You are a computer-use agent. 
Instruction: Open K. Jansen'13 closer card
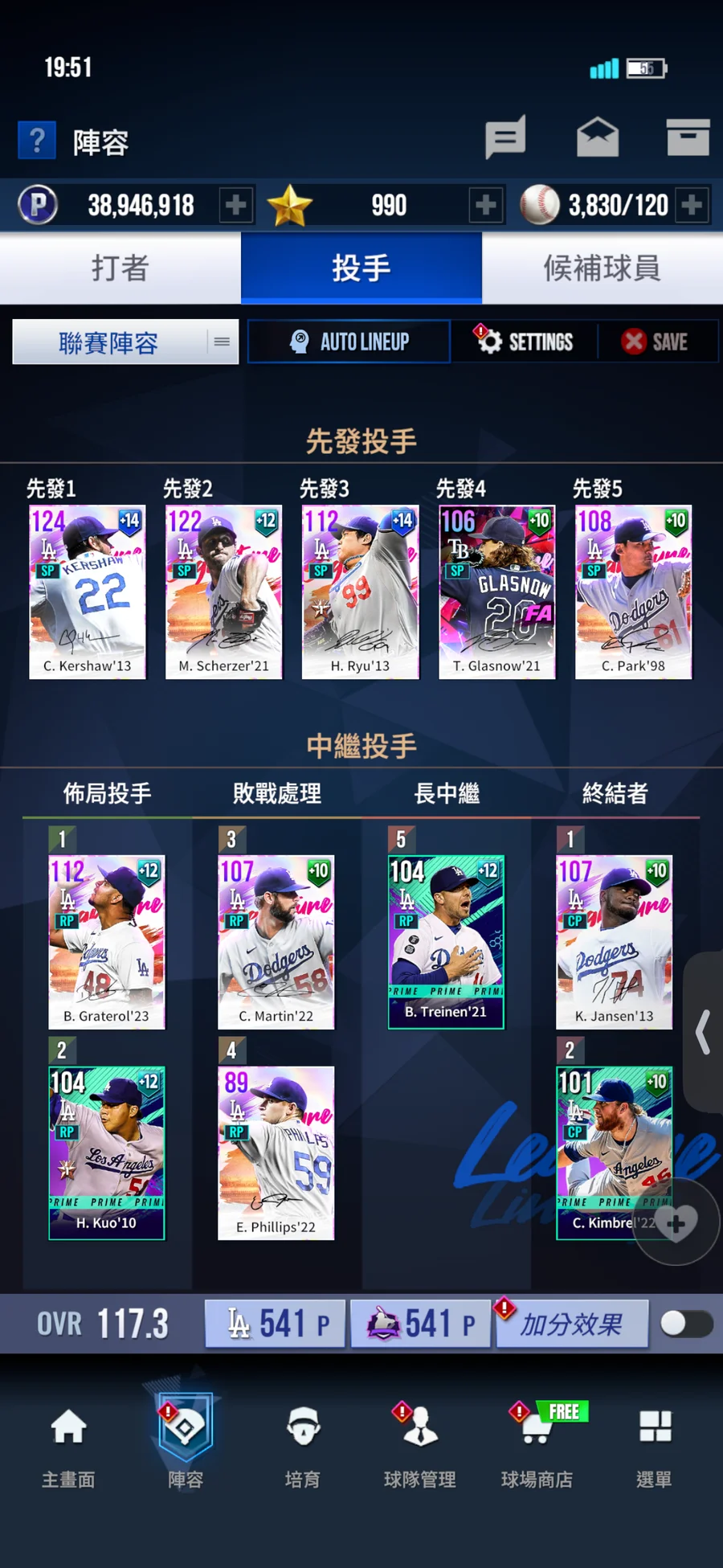point(615,941)
